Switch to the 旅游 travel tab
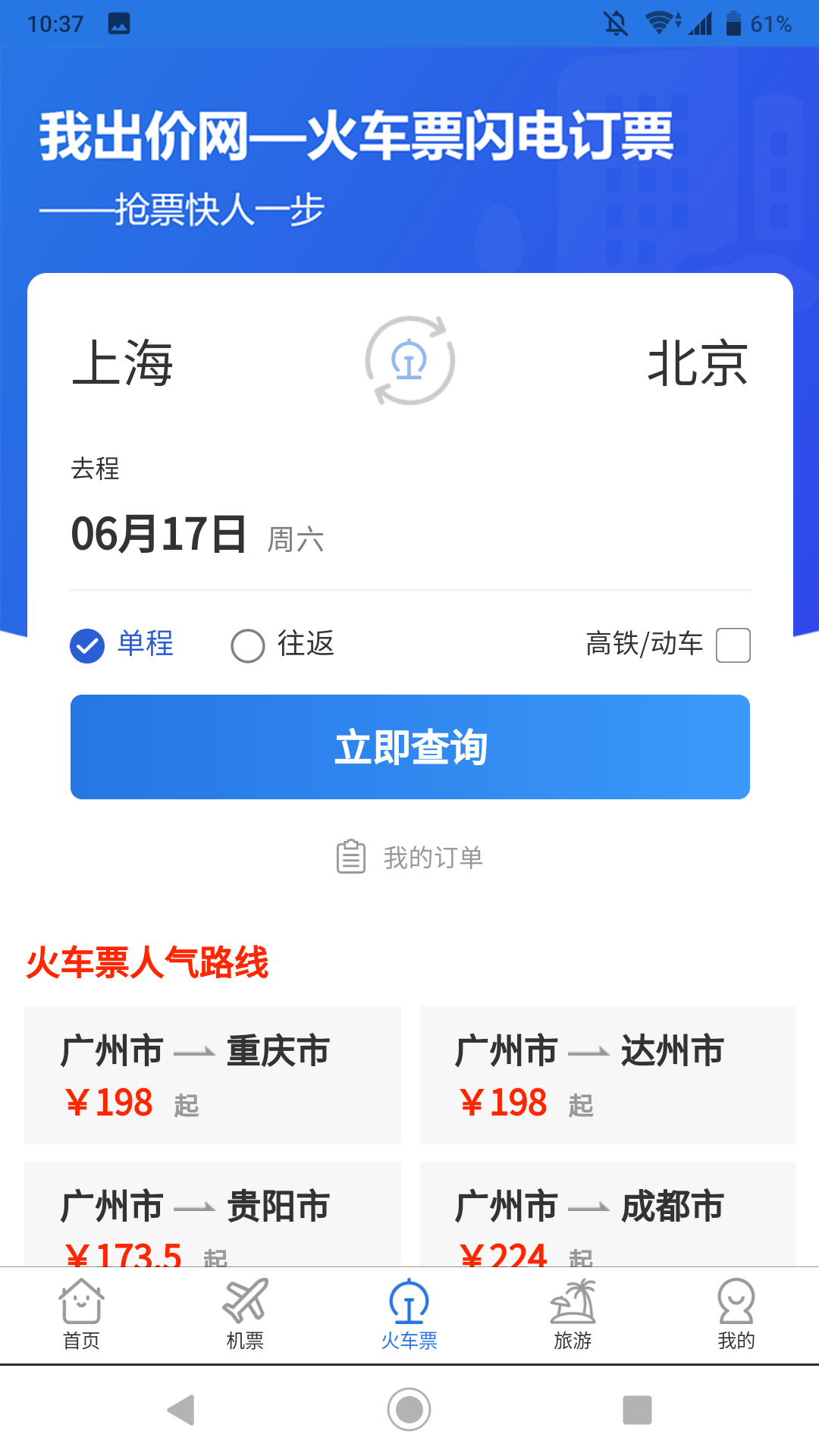 (573, 1314)
